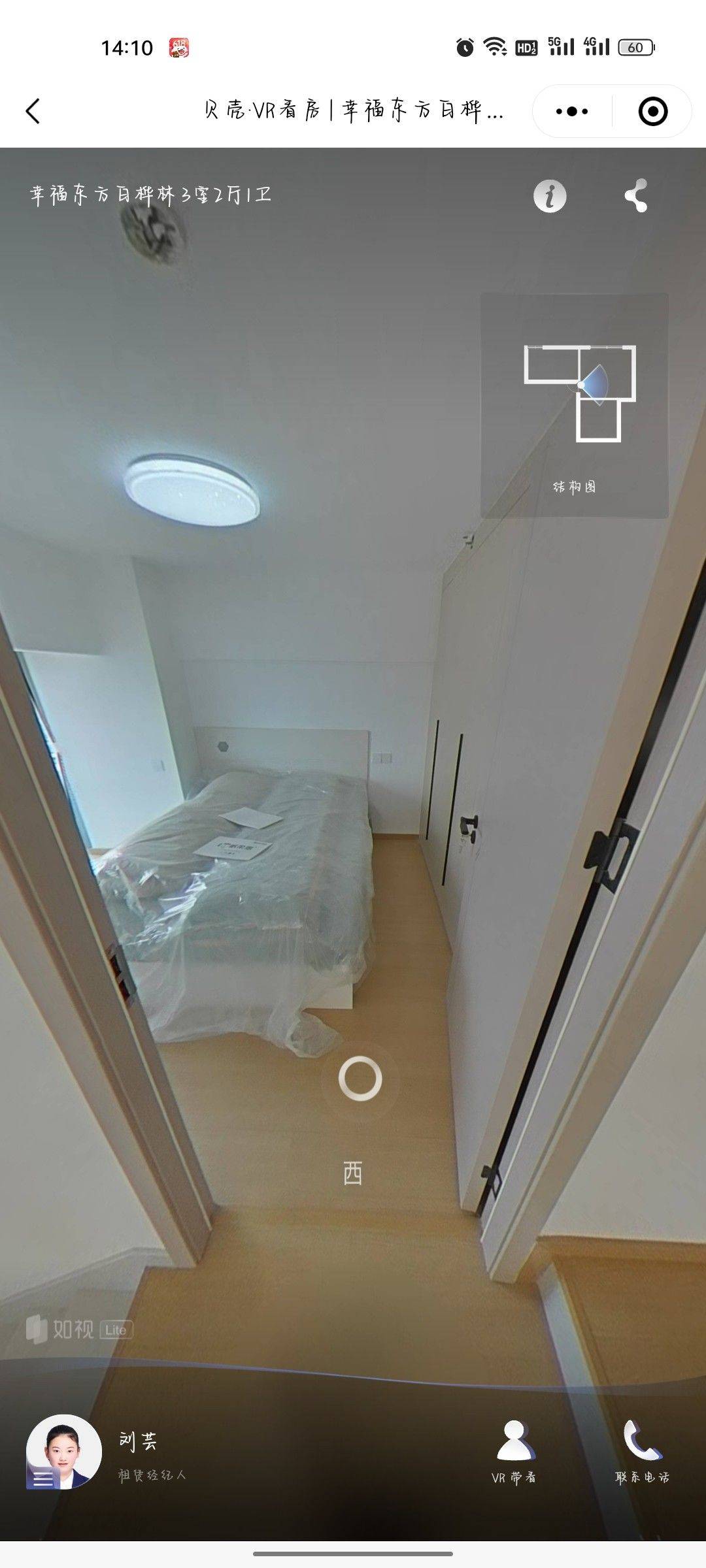Open the floor plan structure map

click(574, 405)
